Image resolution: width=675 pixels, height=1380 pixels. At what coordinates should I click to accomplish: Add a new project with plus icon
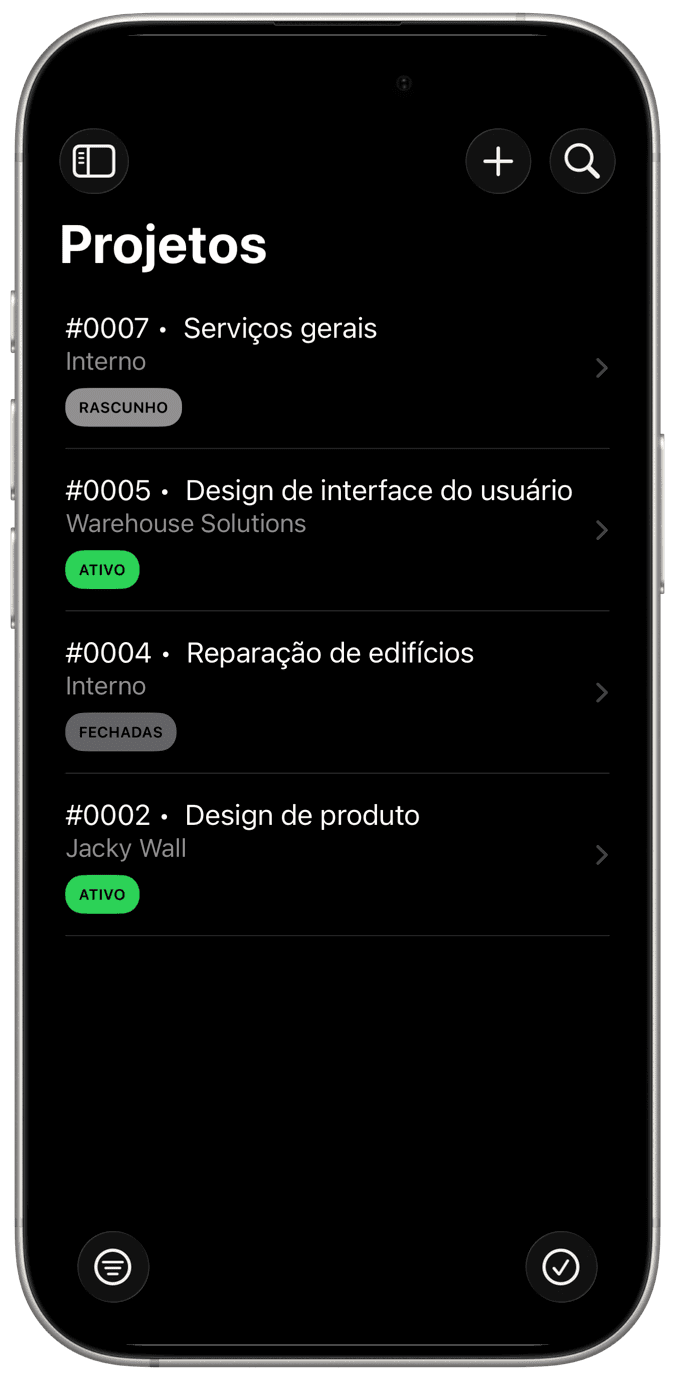click(x=498, y=161)
